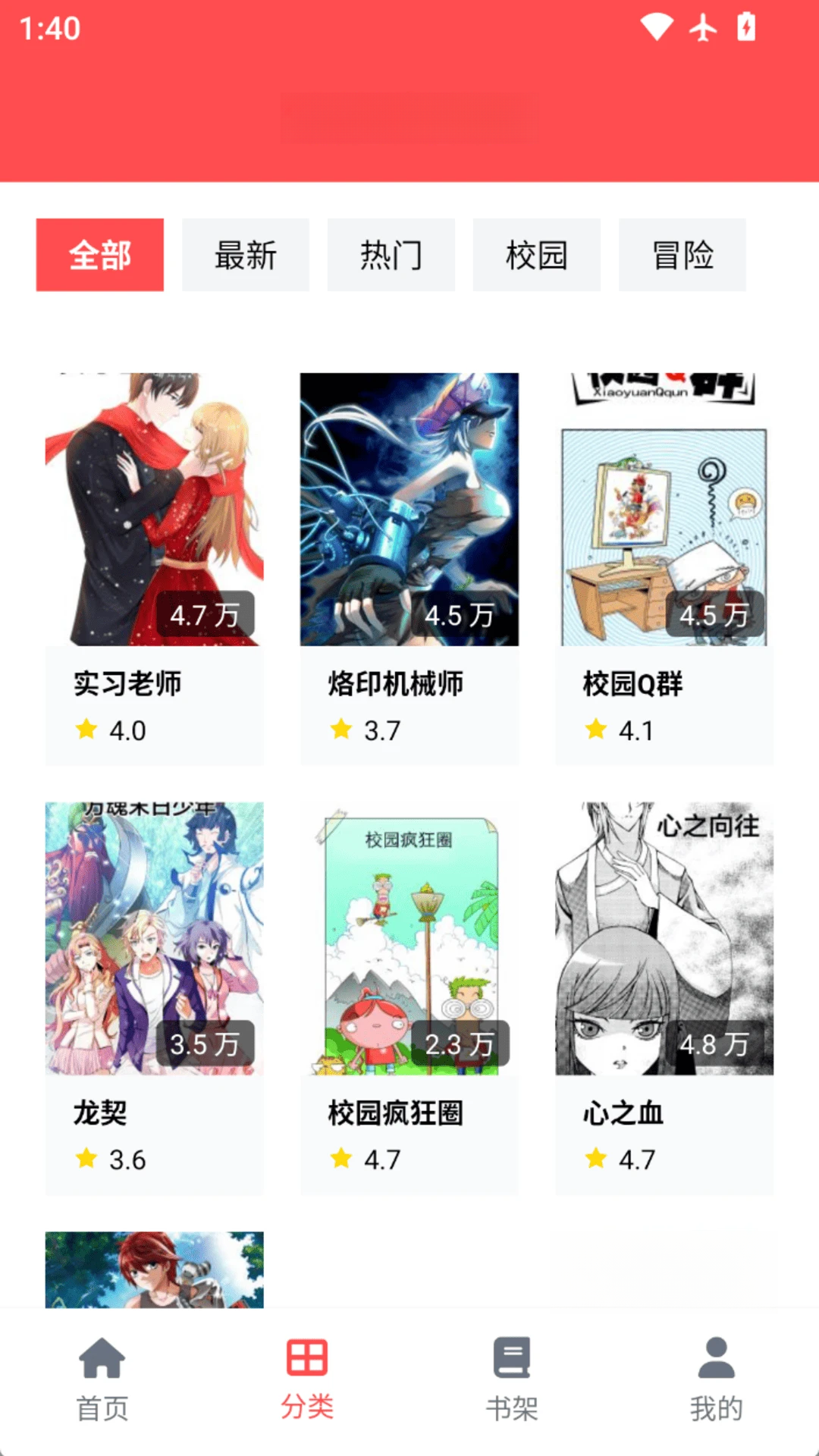Screen dimensions: 819x1456
Task: Open the 我的 profile tab
Action: tap(717, 1380)
